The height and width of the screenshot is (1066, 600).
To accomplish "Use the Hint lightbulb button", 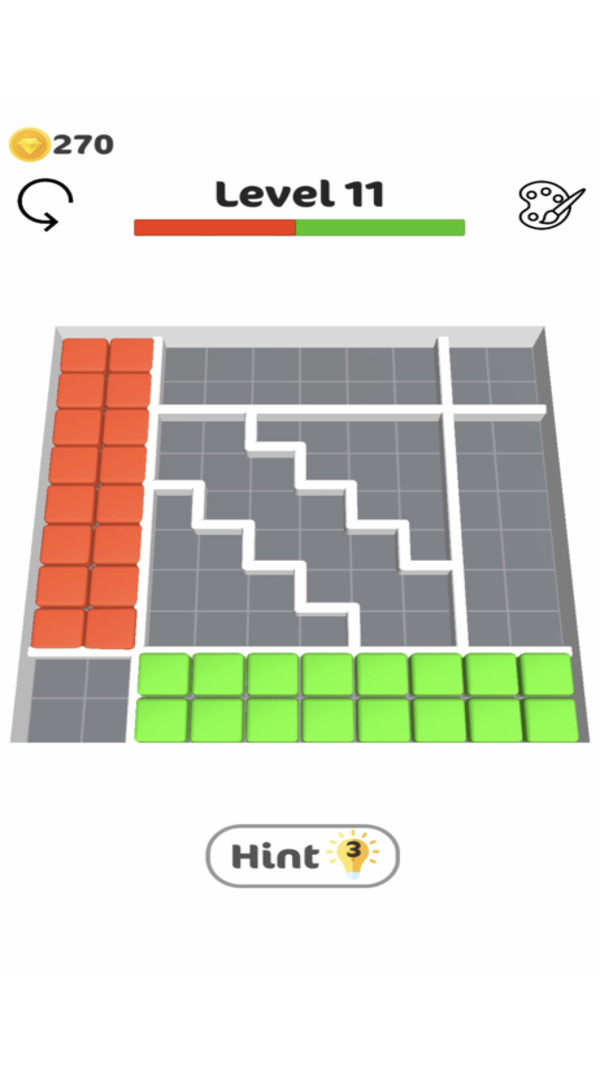I will pos(302,855).
